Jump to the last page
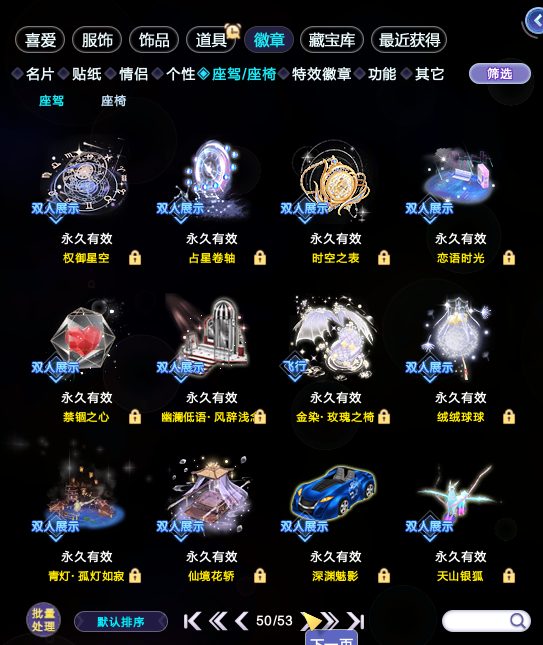Screen dimensions: 543x645 tap(356, 621)
